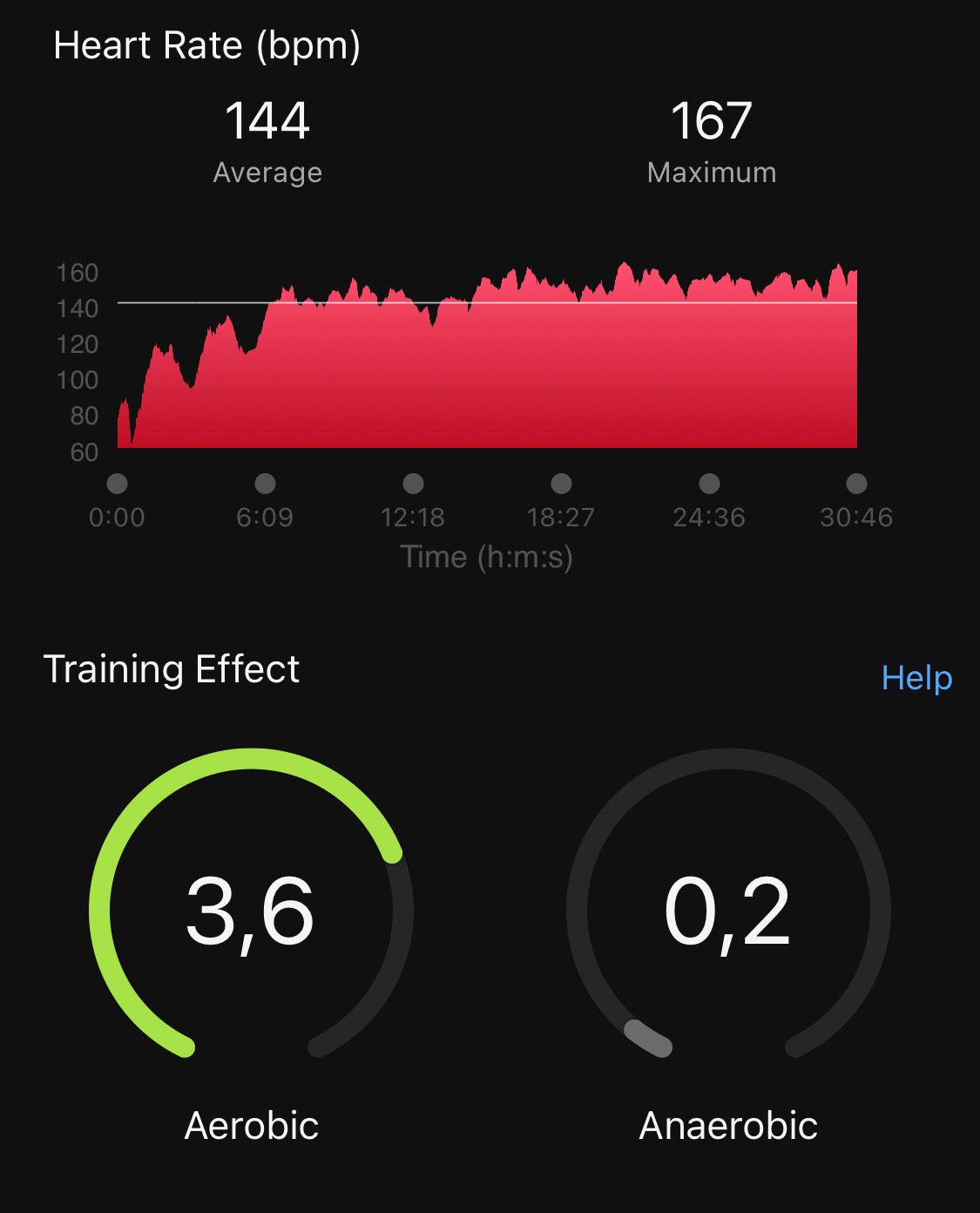
Task: Open the Training Effect Help link
Action: pyautogui.click(x=916, y=678)
